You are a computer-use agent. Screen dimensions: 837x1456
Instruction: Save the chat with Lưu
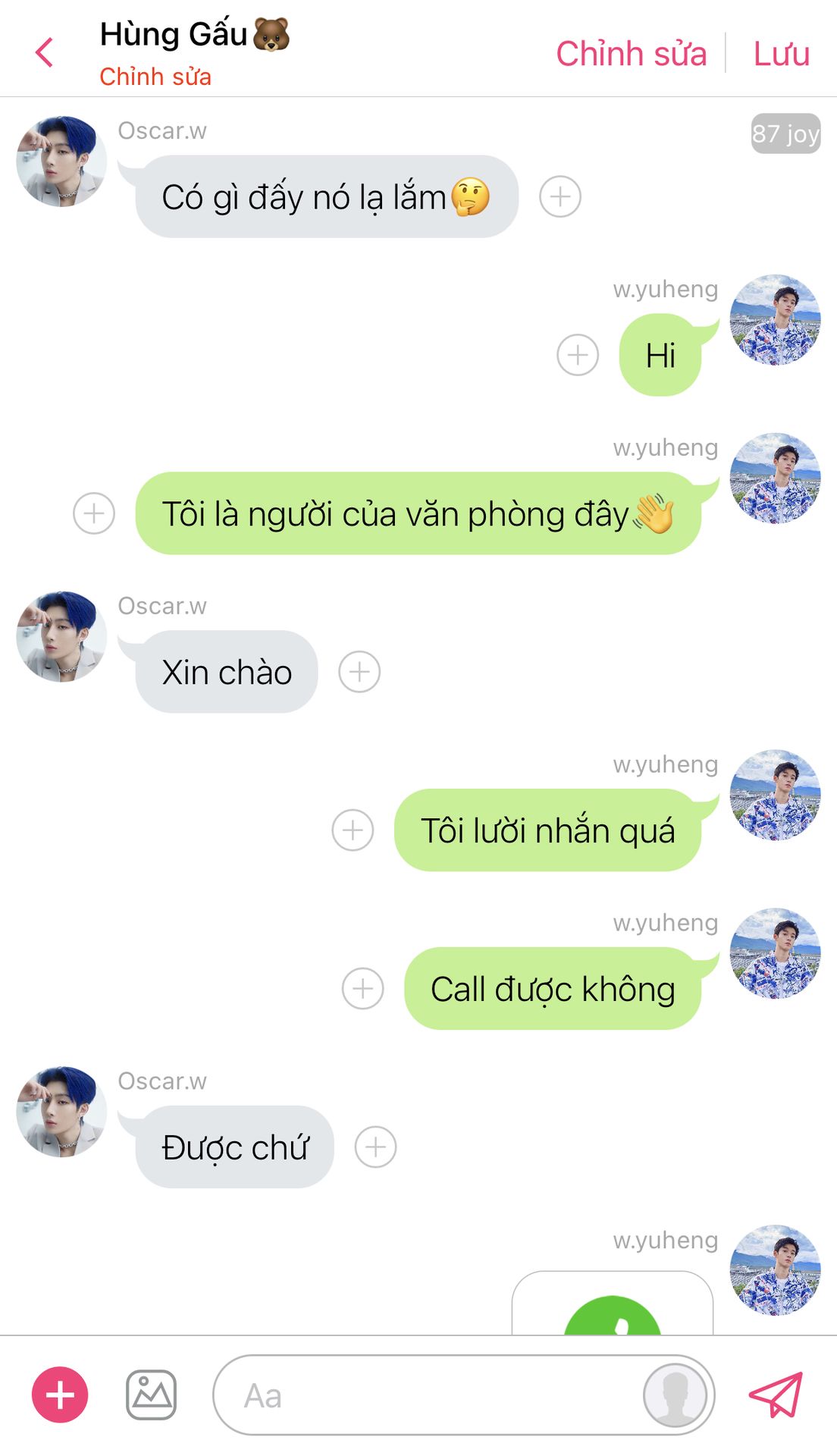click(782, 54)
